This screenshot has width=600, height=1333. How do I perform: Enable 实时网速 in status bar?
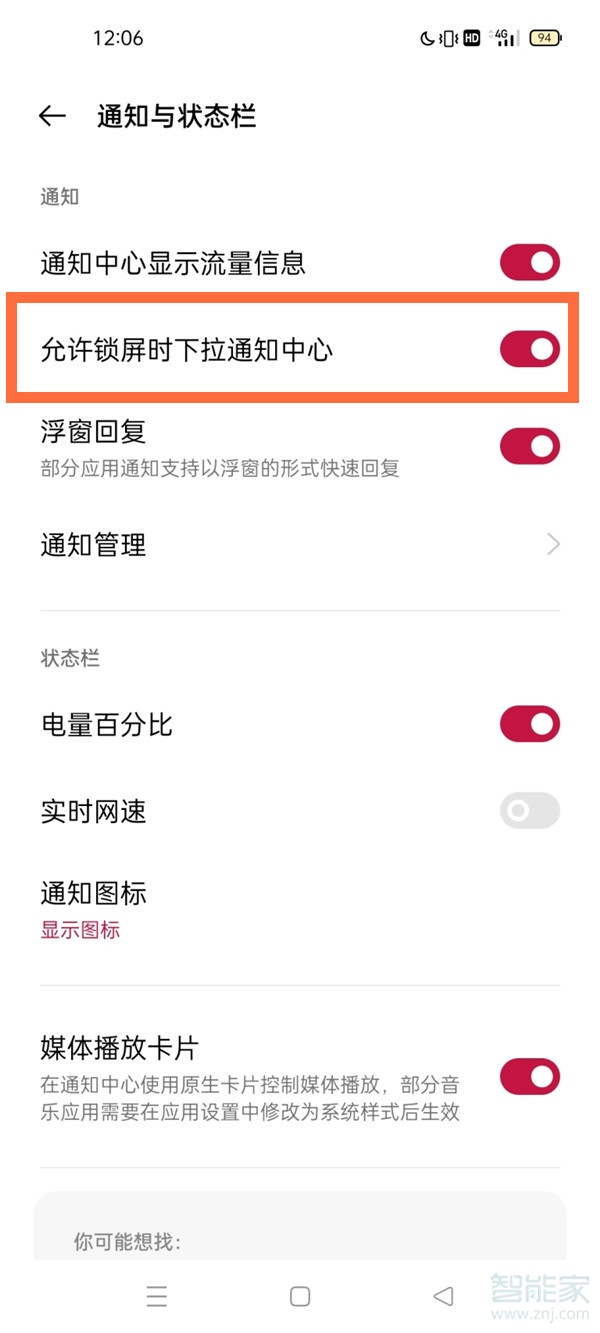click(529, 810)
